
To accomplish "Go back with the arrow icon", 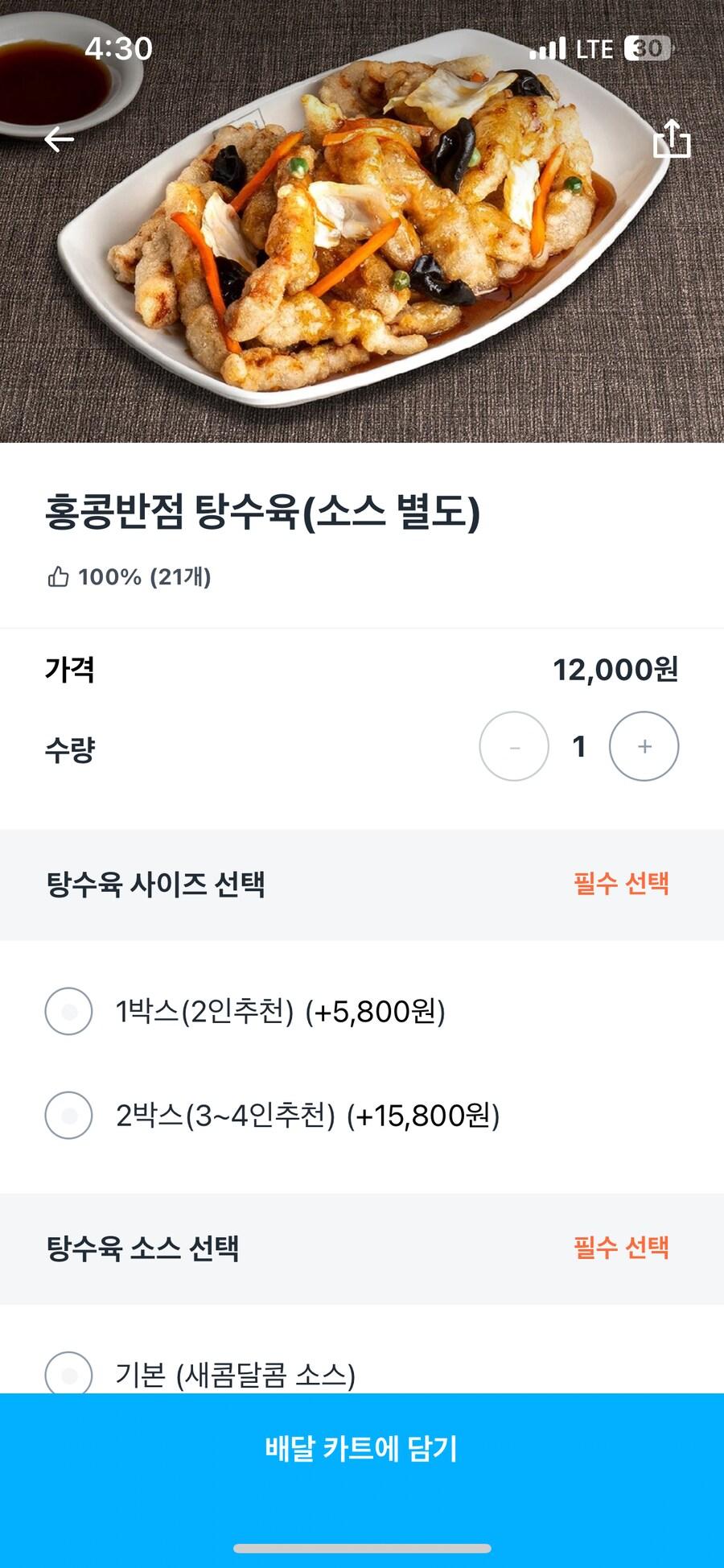I will [60, 139].
